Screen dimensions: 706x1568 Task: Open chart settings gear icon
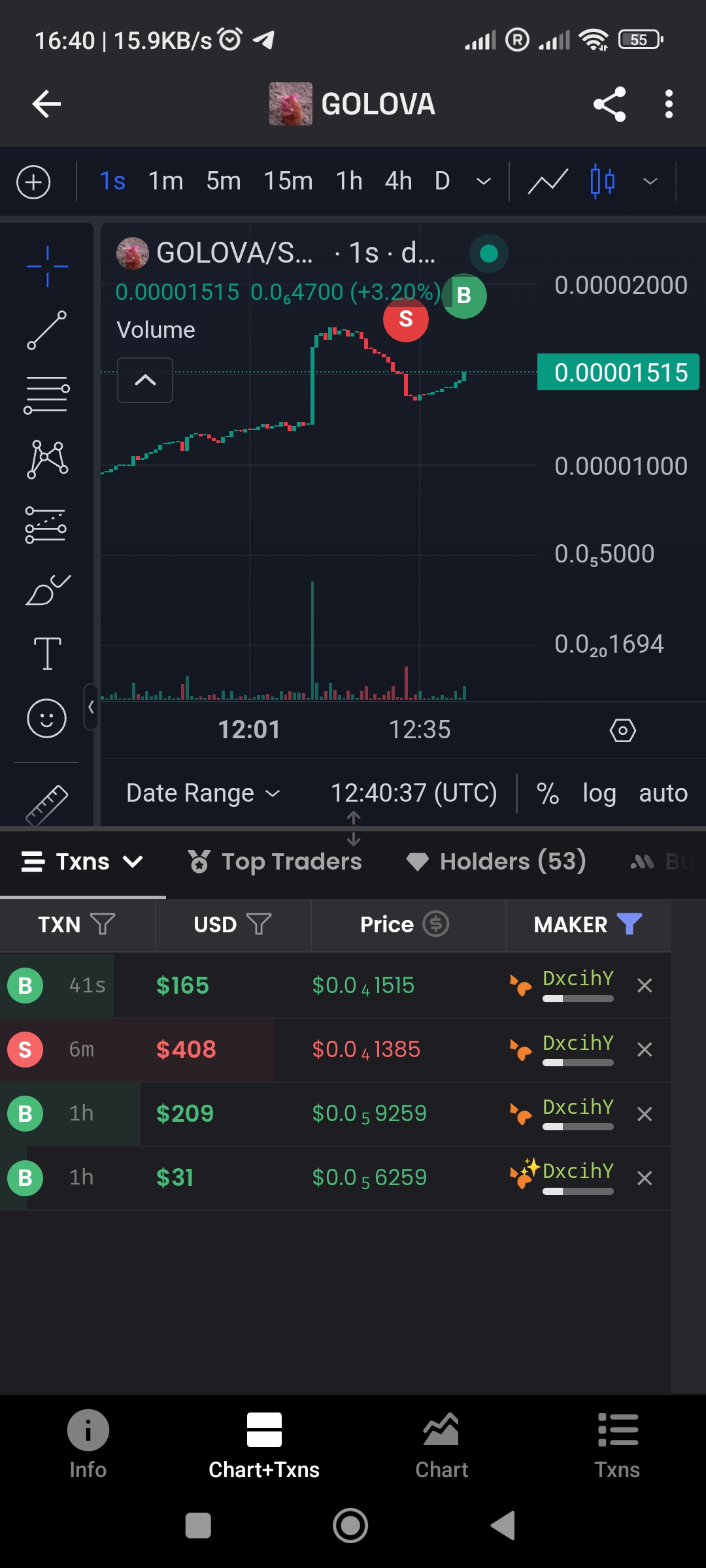(622, 730)
